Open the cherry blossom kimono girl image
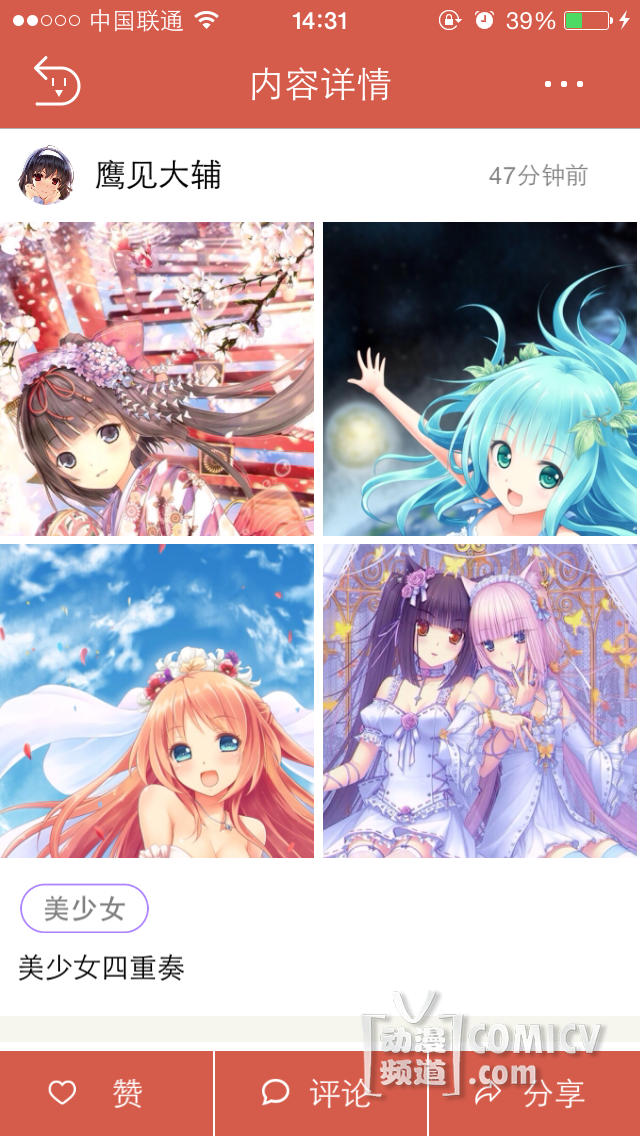640x1136 pixels. click(x=157, y=379)
